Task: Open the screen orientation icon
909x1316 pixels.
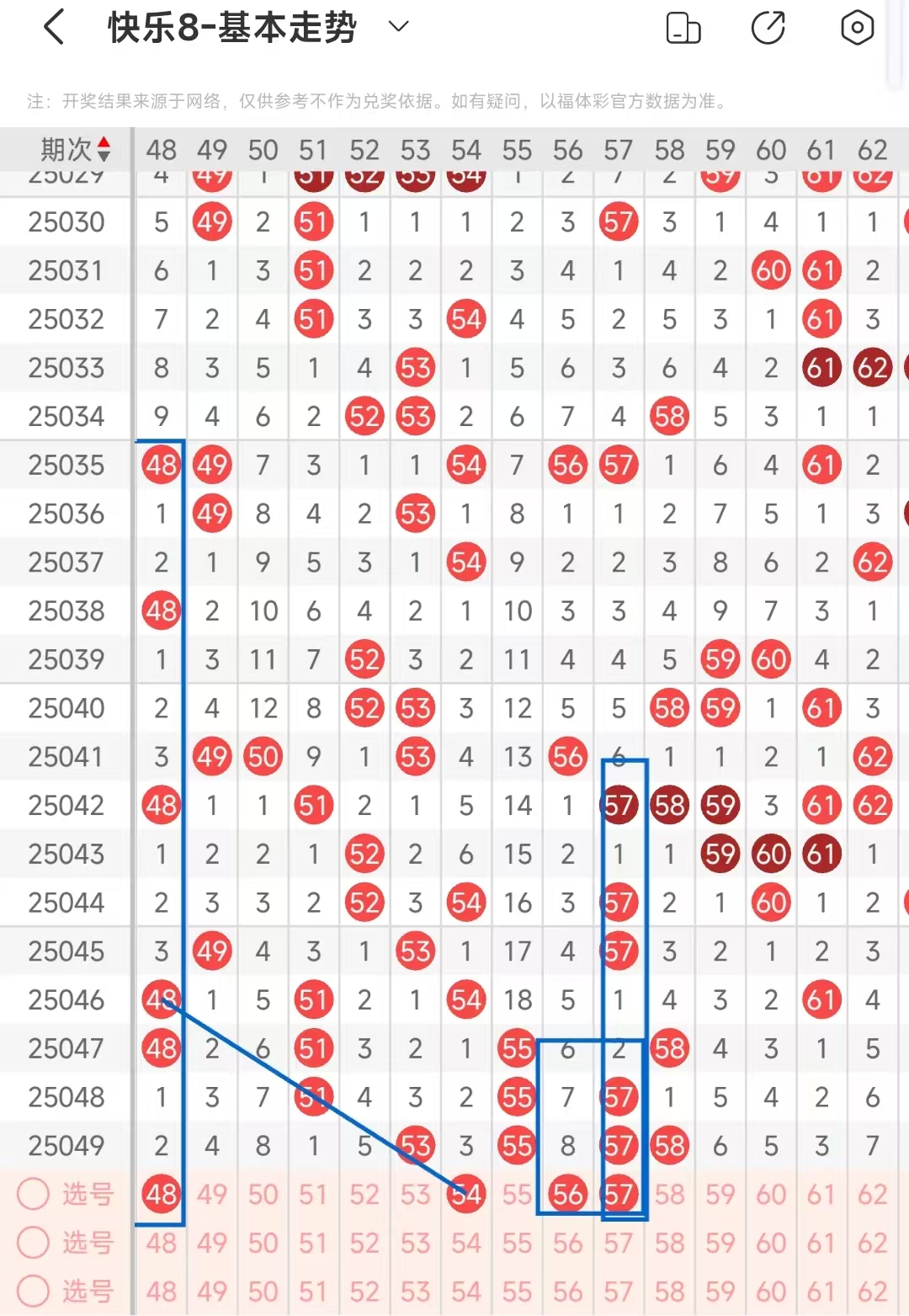Action: (x=683, y=28)
